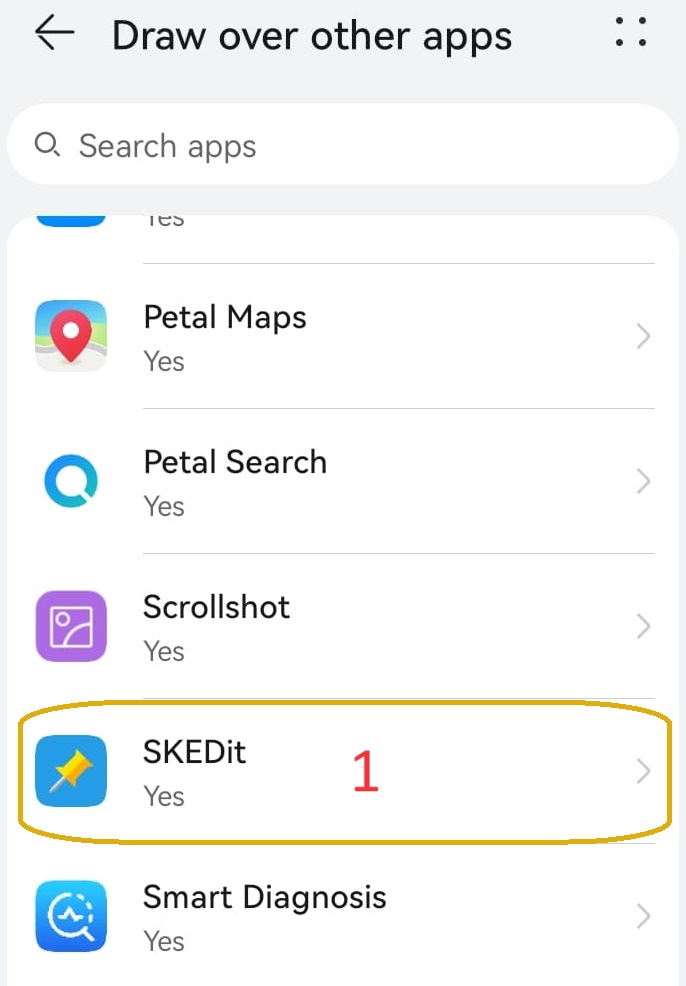Open Petal Maps overlay permission

[x=342, y=337]
